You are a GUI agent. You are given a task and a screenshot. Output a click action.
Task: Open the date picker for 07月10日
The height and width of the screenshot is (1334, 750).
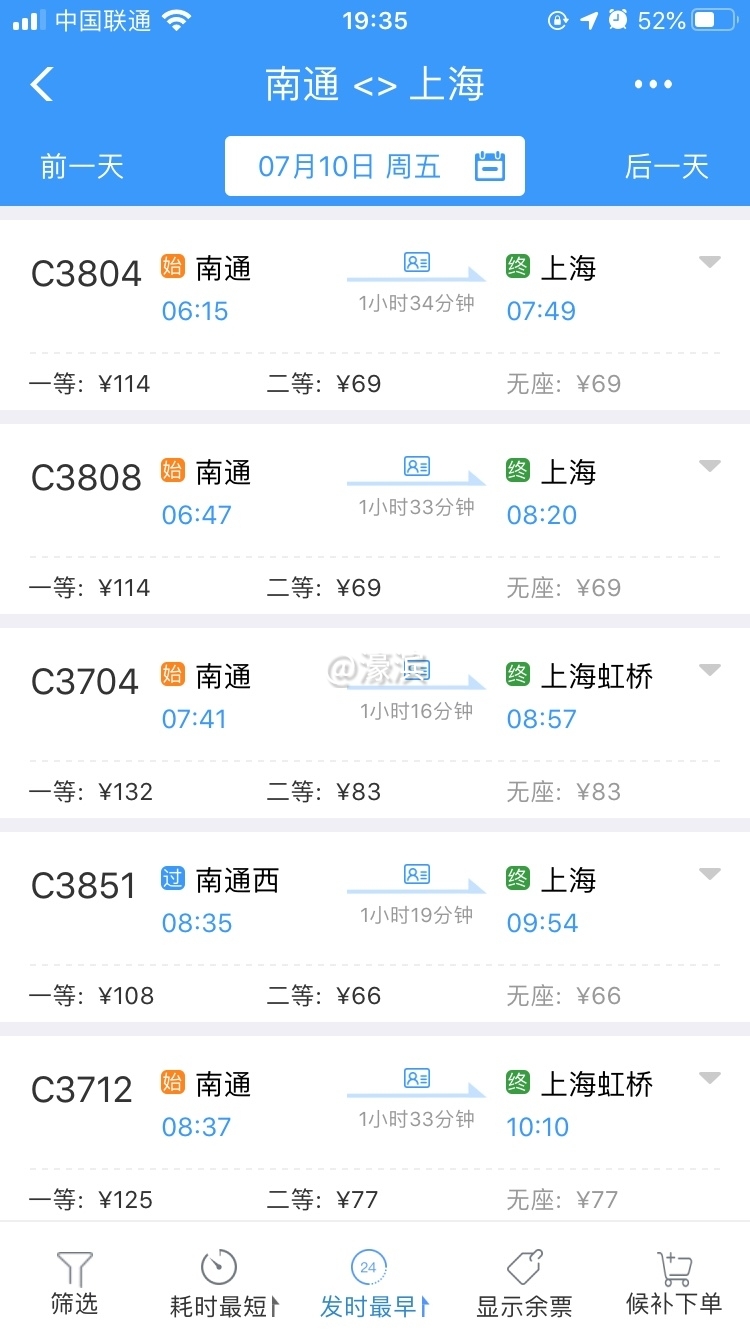coord(375,166)
